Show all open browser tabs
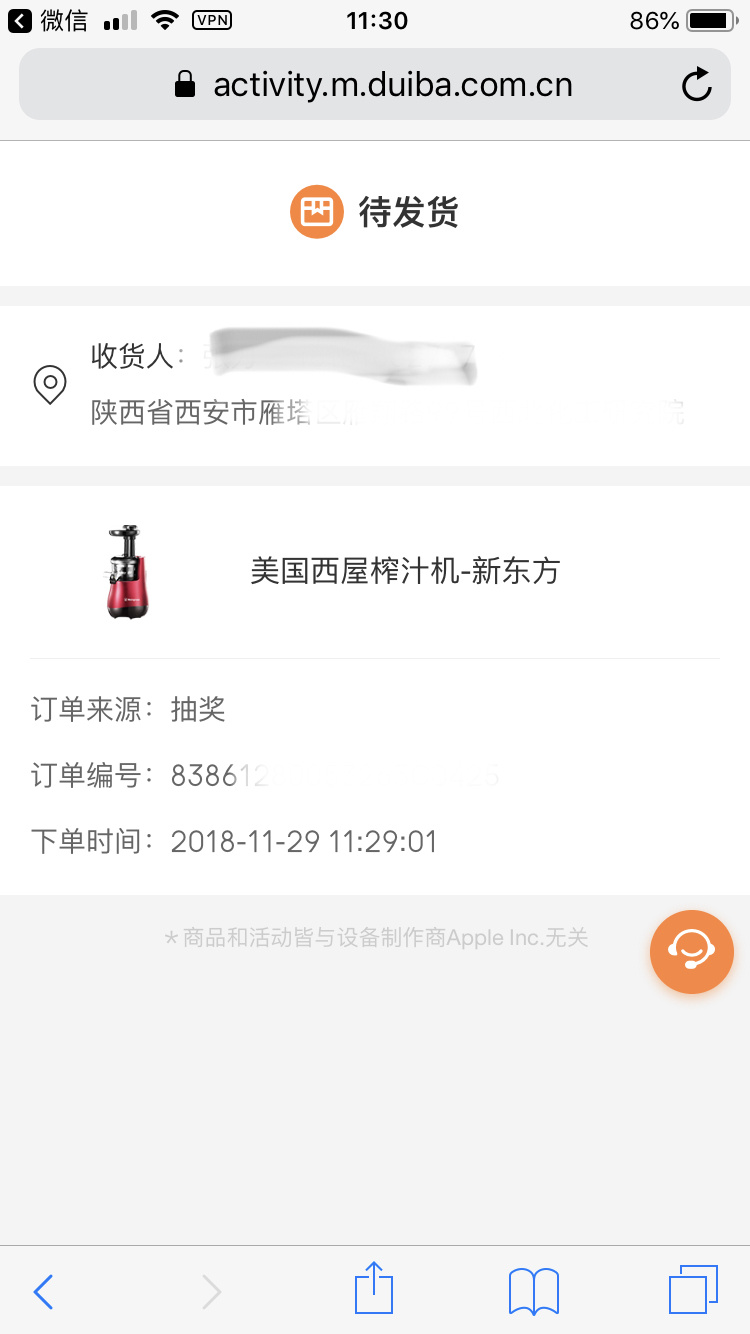Image resolution: width=750 pixels, height=1334 pixels. (693, 1290)
